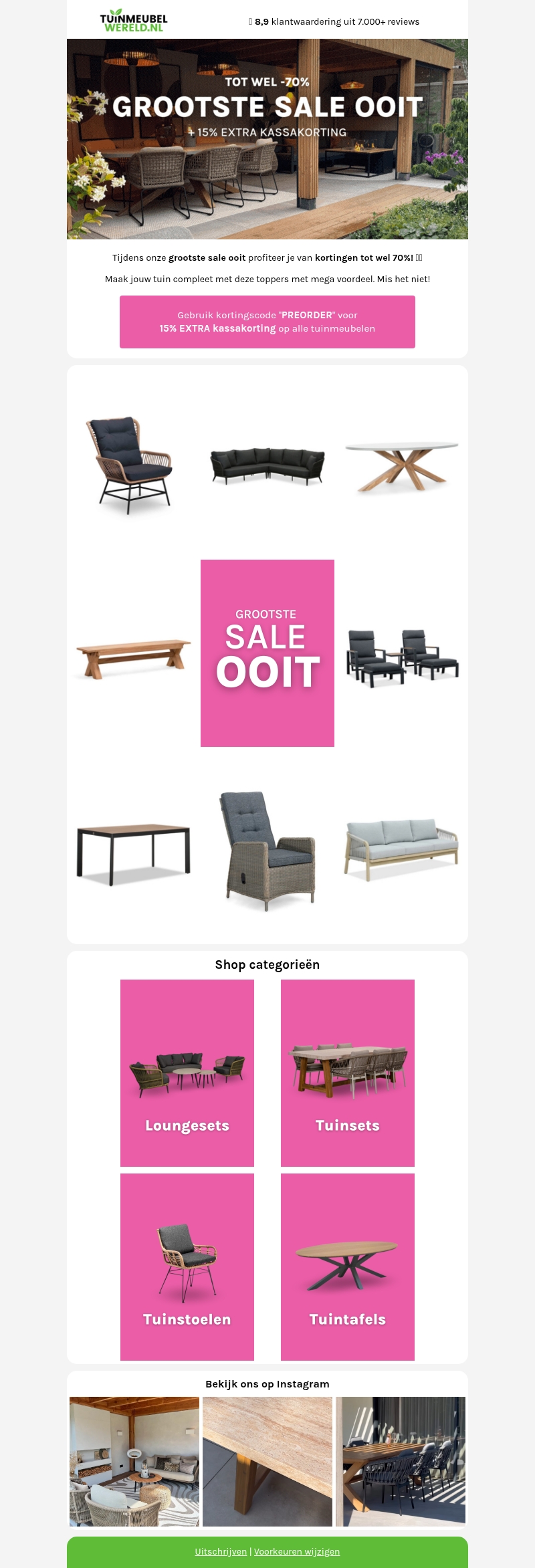Open the Instagram photo with fireplace lounge
Screen dimensions: 535x1568
point(134,1461)
